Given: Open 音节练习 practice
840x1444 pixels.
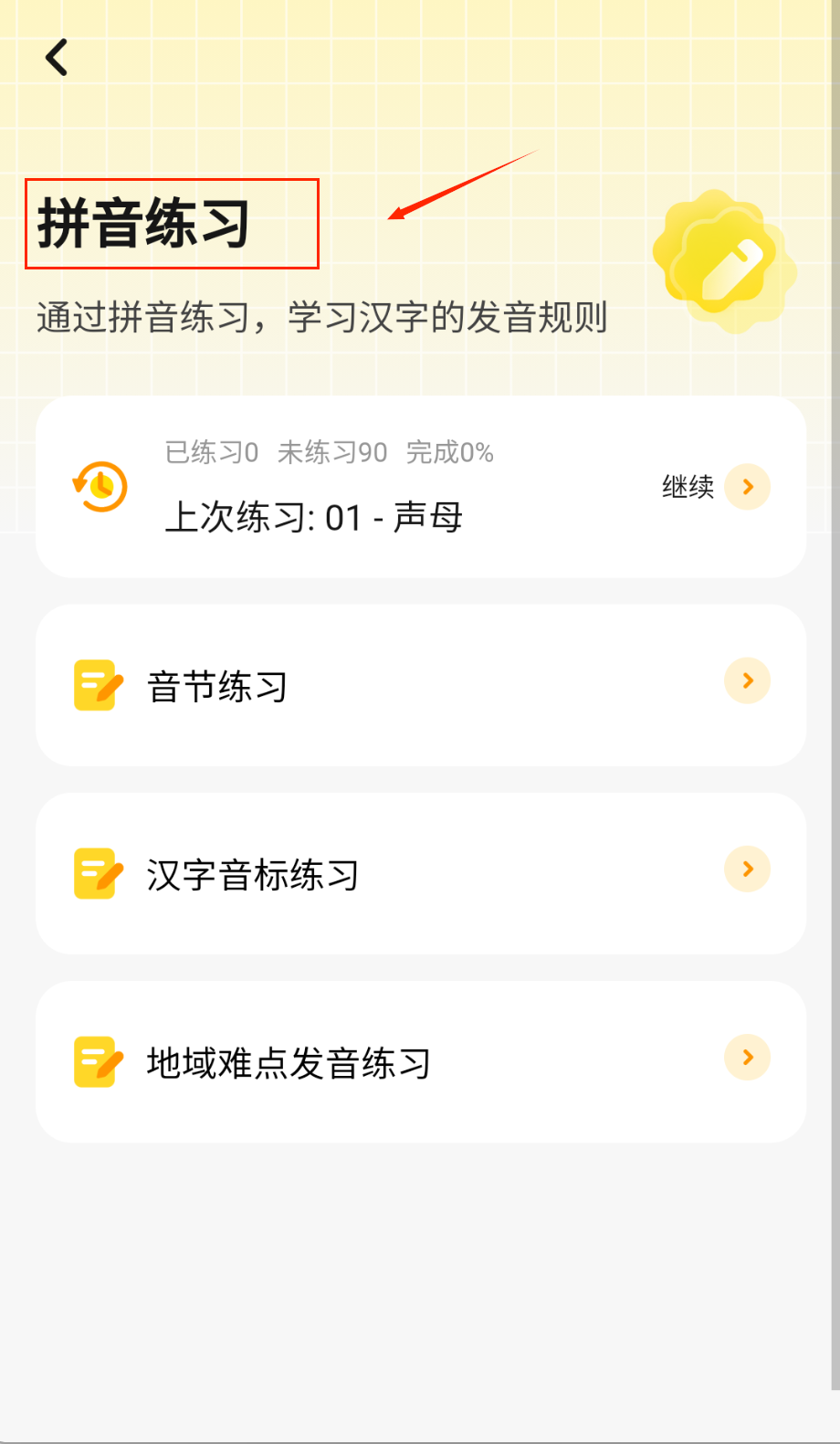Looking at the screenshot, I should tap(420, 685).
